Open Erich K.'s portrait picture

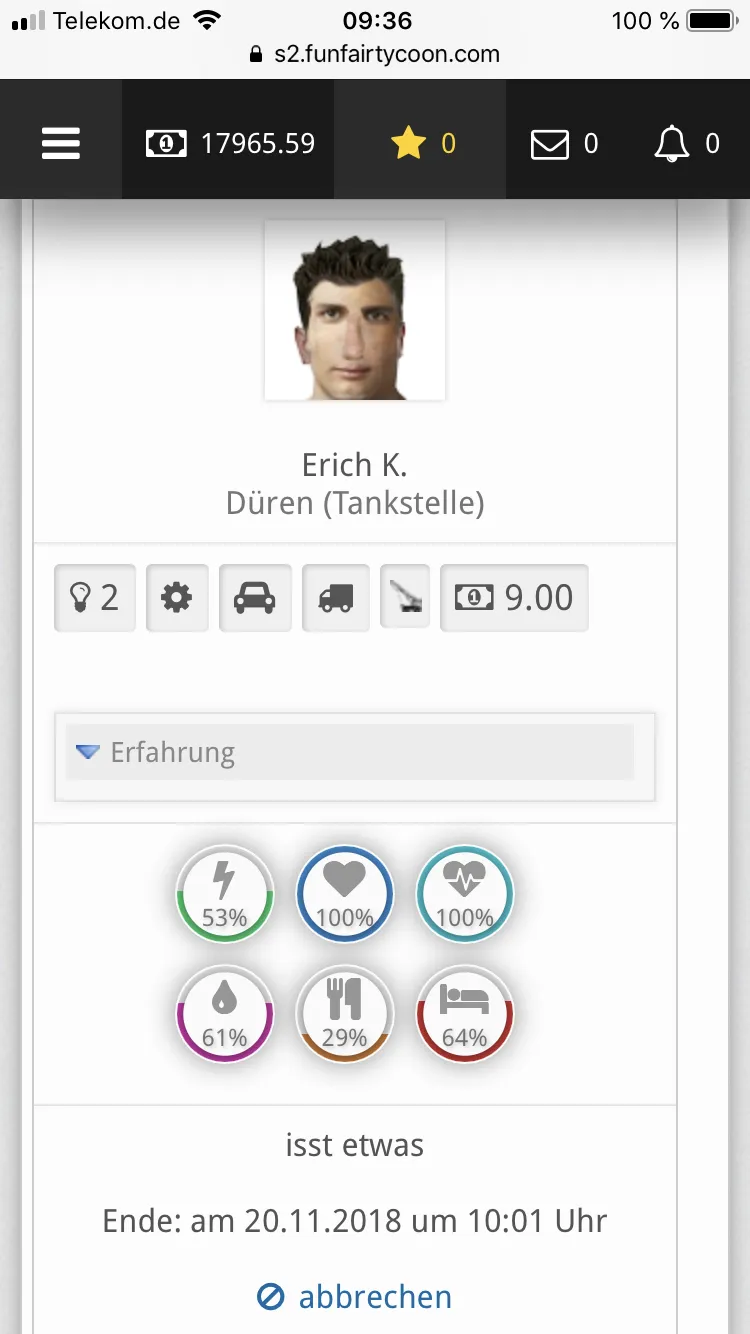pos(355,311)
